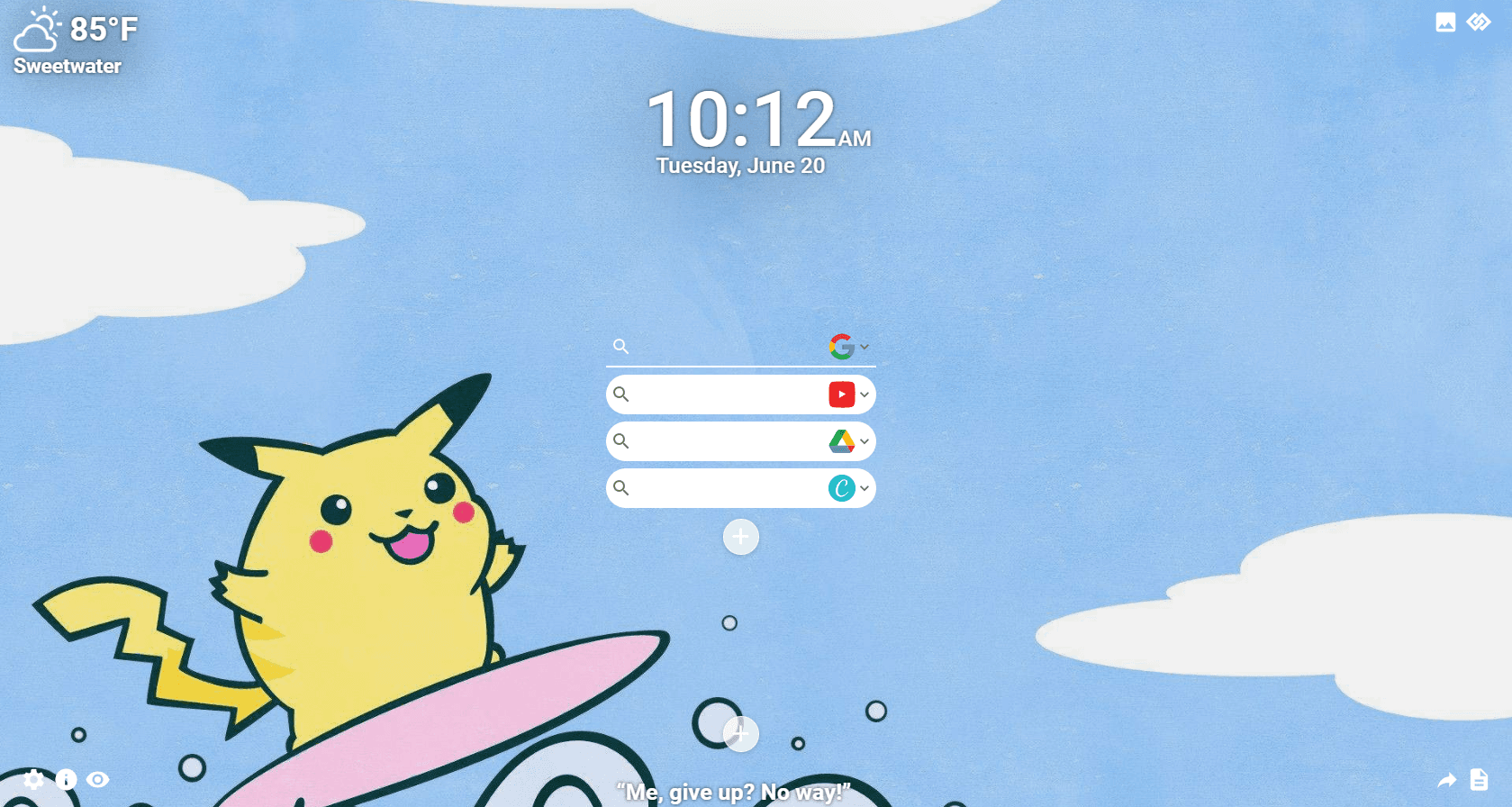Tap the Google Drive search field

(725, 441)
